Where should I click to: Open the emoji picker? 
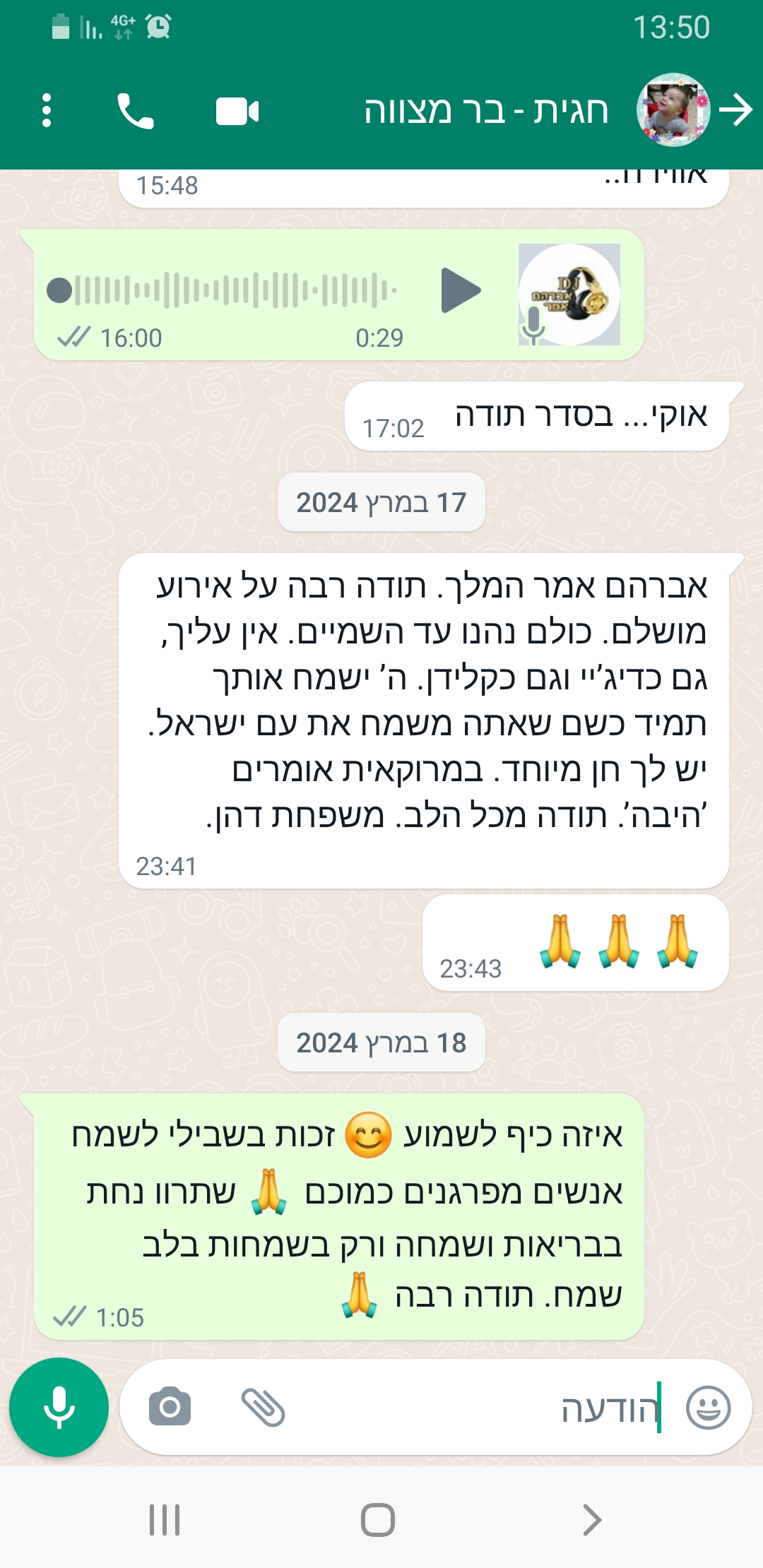pos(708,1407)
